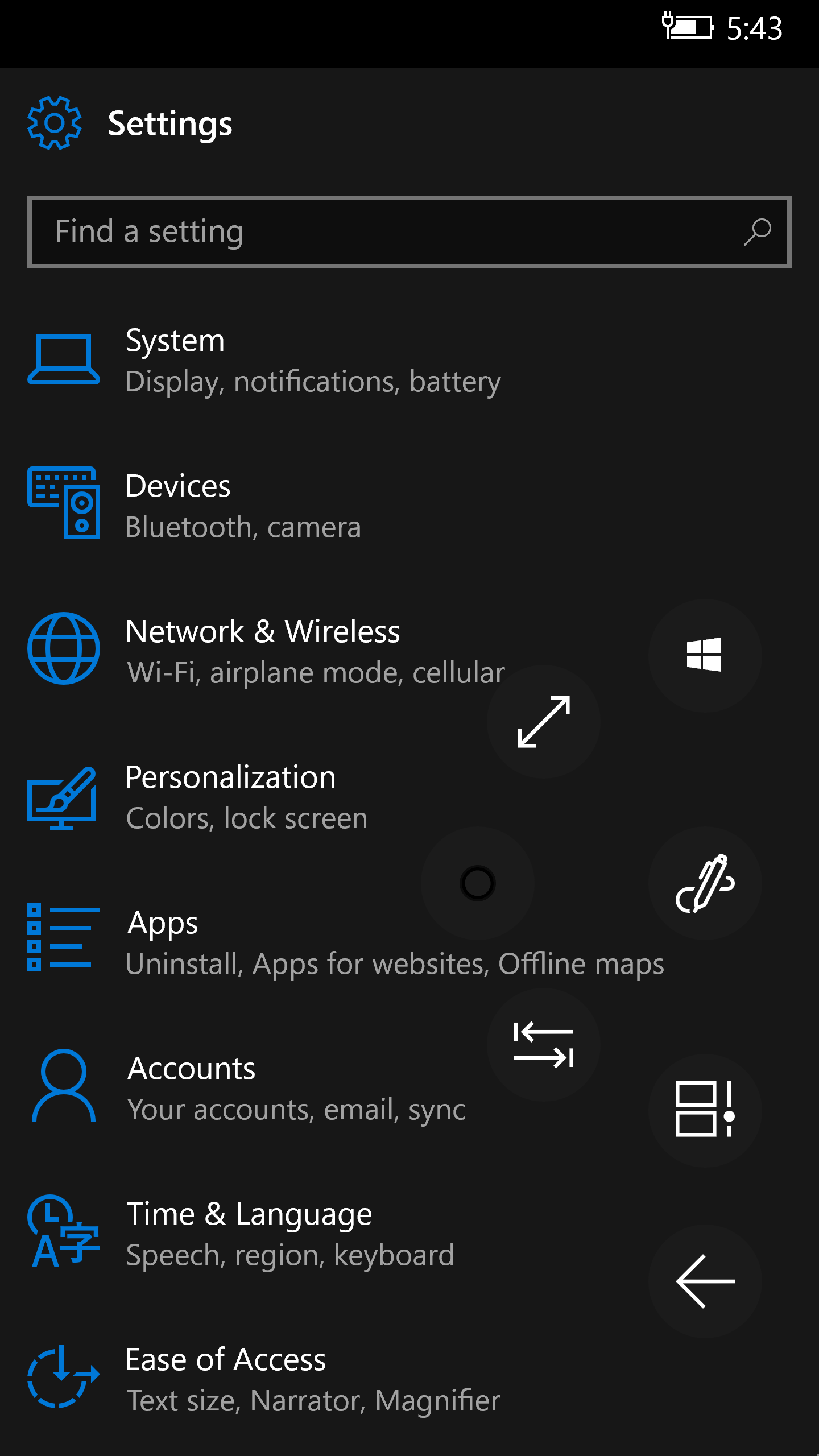Tap the search magnifier icon
This screenshot has width=819, height=1456.
coord(758,232)
